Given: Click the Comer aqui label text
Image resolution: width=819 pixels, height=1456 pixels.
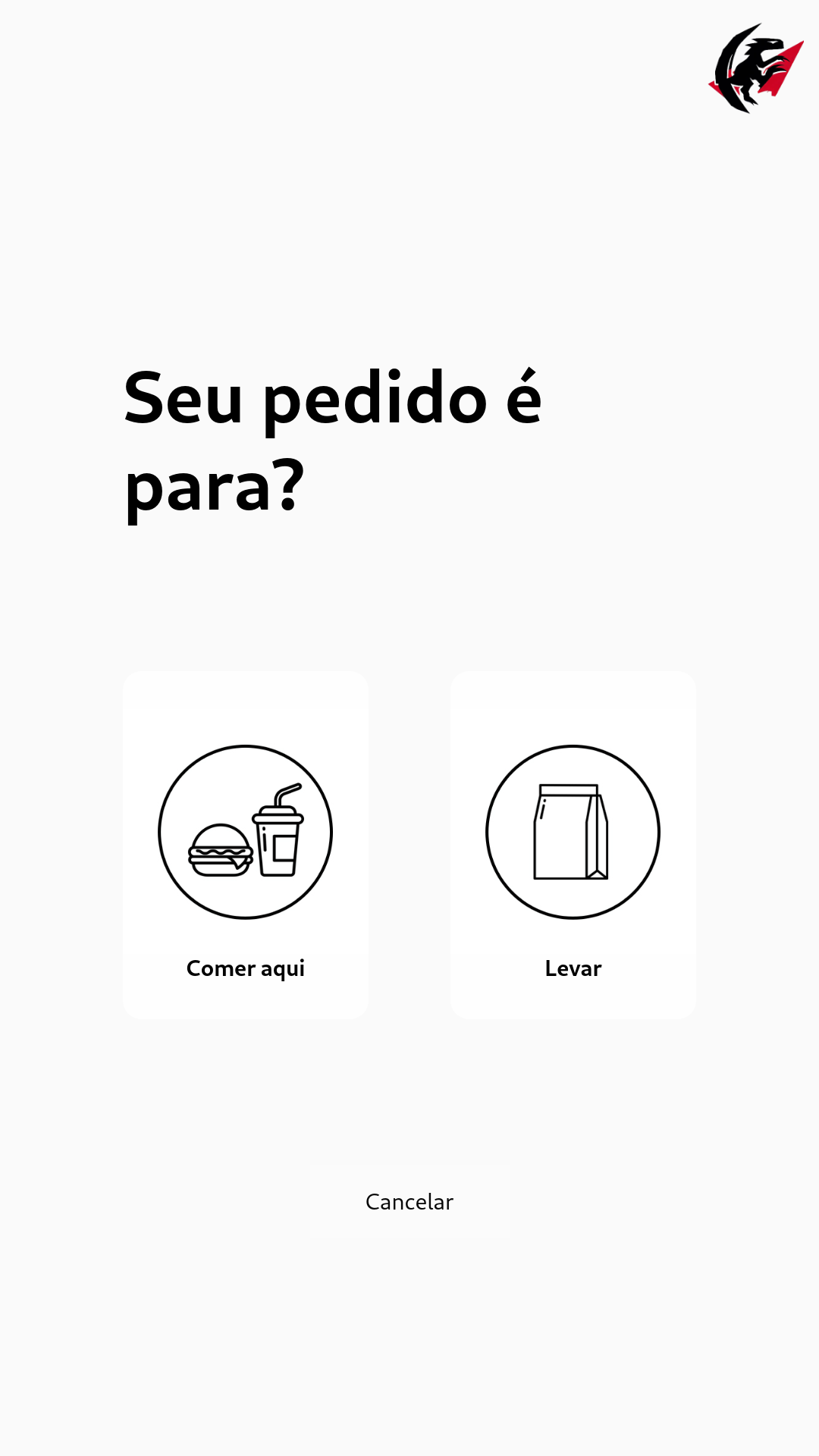Looking at the screenshot, I should pyautogui.click(x=245, y=968).
